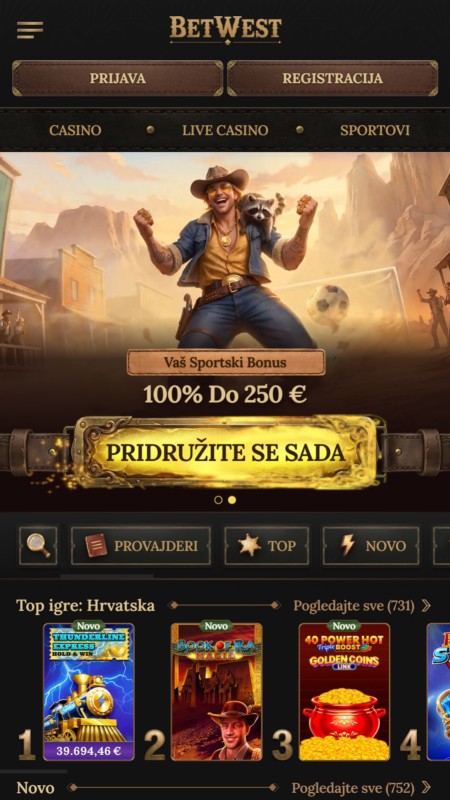
Task: Open the 40 Power Hot Golden Coins game
Action: pyautogui.click(x=344, y=691)
